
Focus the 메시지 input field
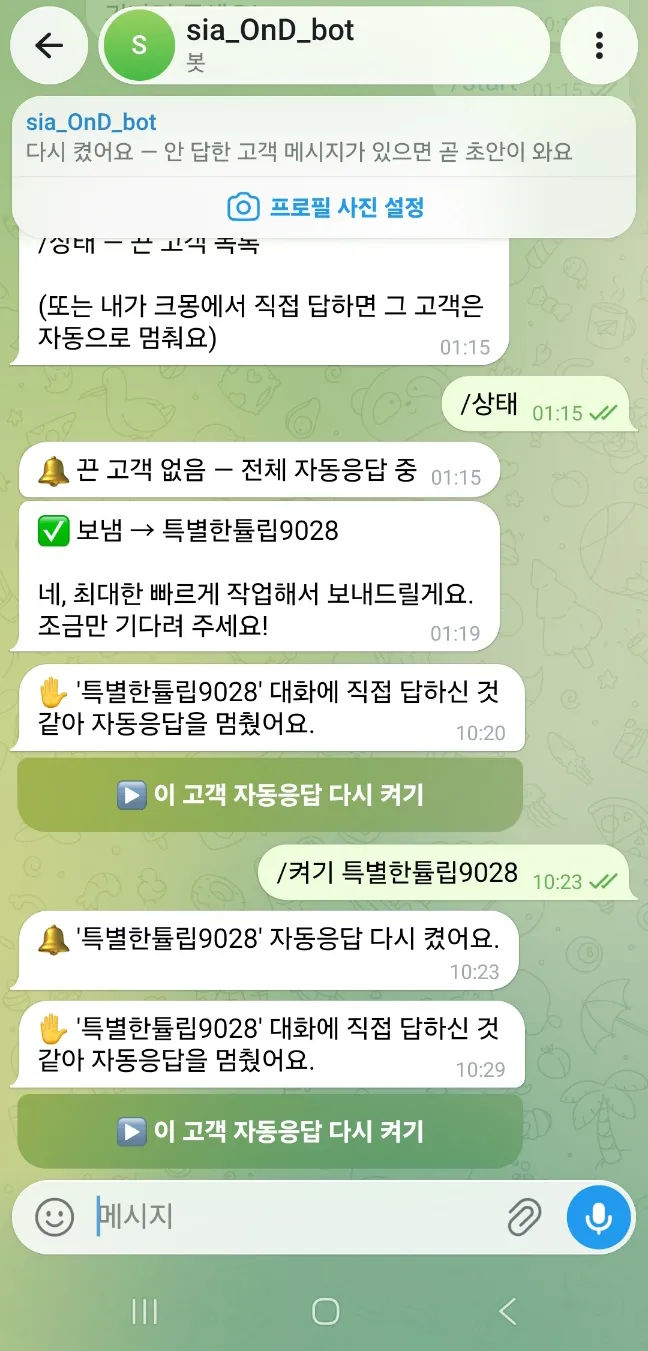click(x=295, y=1217)
